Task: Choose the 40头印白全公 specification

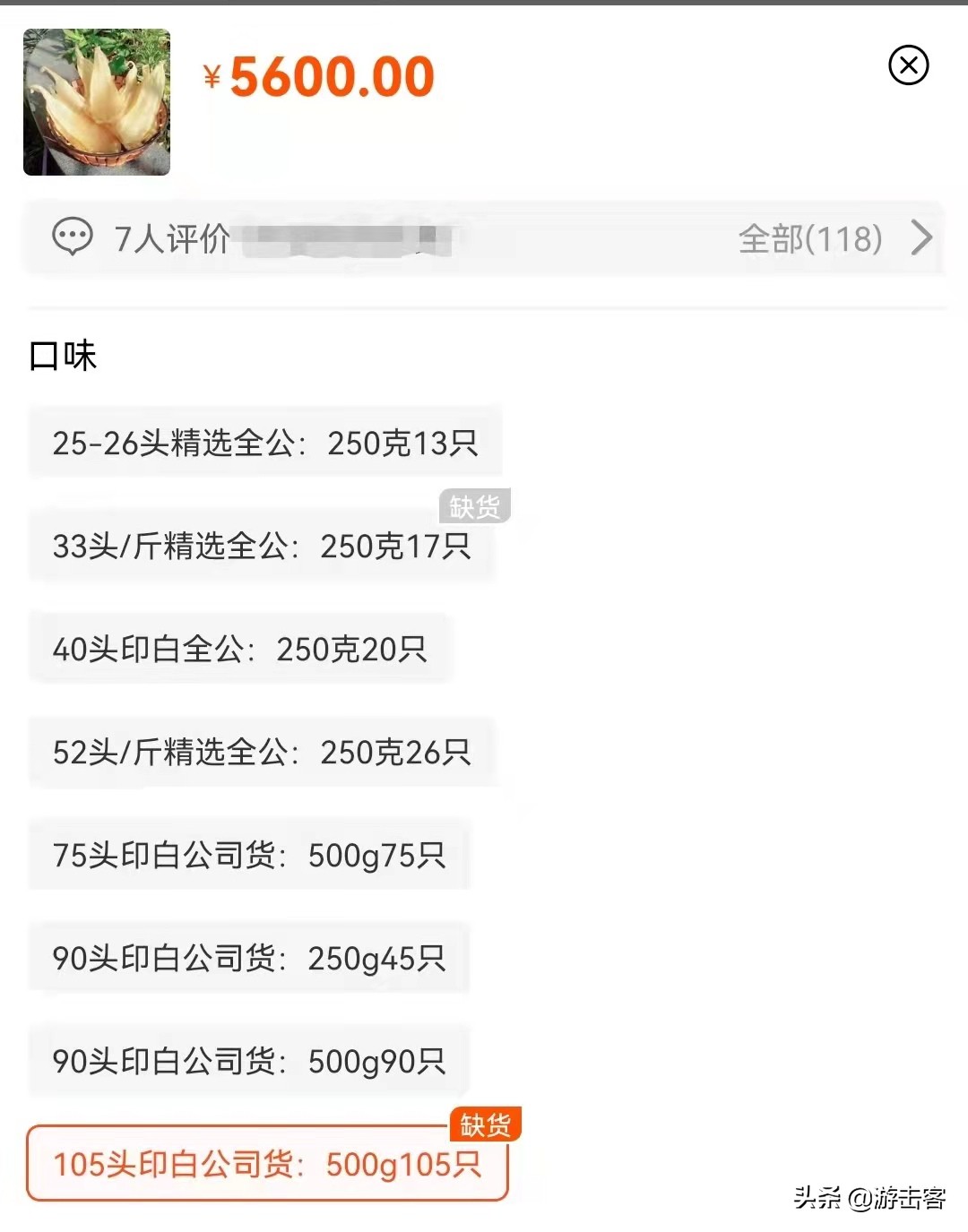Action: (240, 648)
